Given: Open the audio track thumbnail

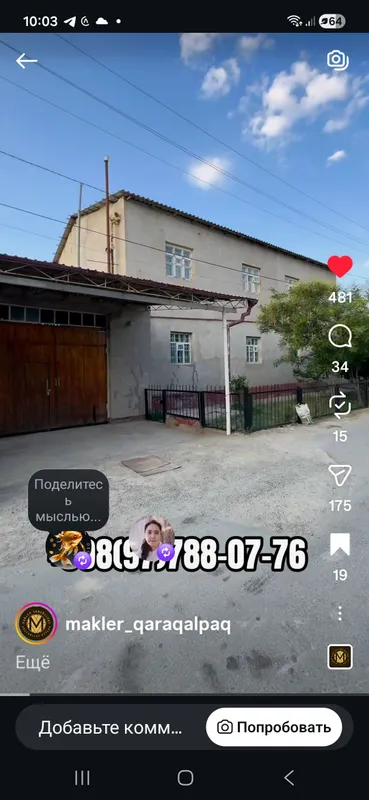Looking at the screenshot, I should (x=340, y=657).
